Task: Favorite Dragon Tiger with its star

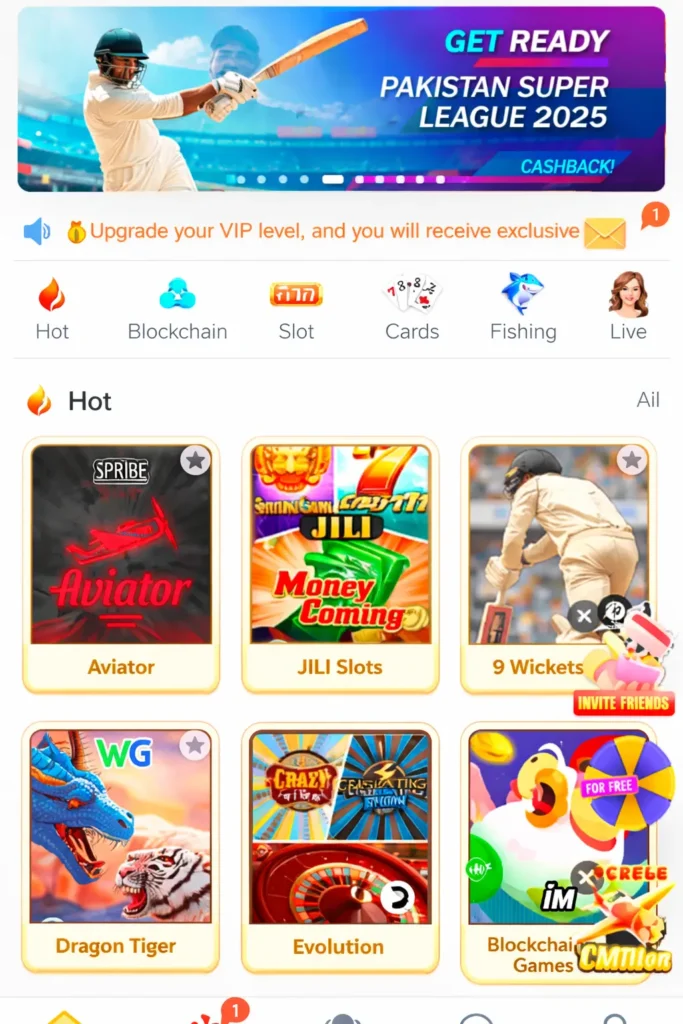Action: click(x=195, y=745)
